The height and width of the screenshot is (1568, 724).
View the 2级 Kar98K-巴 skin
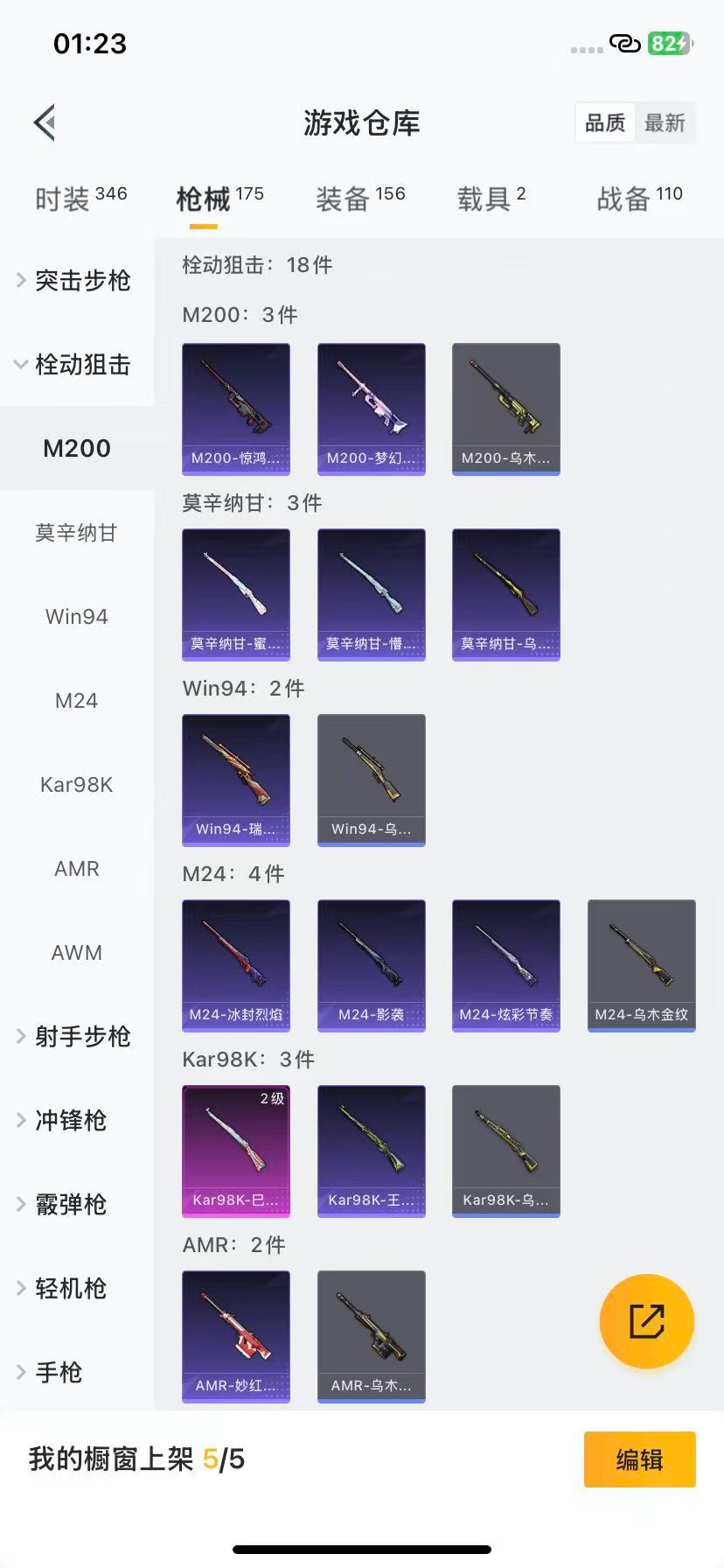pyautogui.click(x=236, y=1151)
